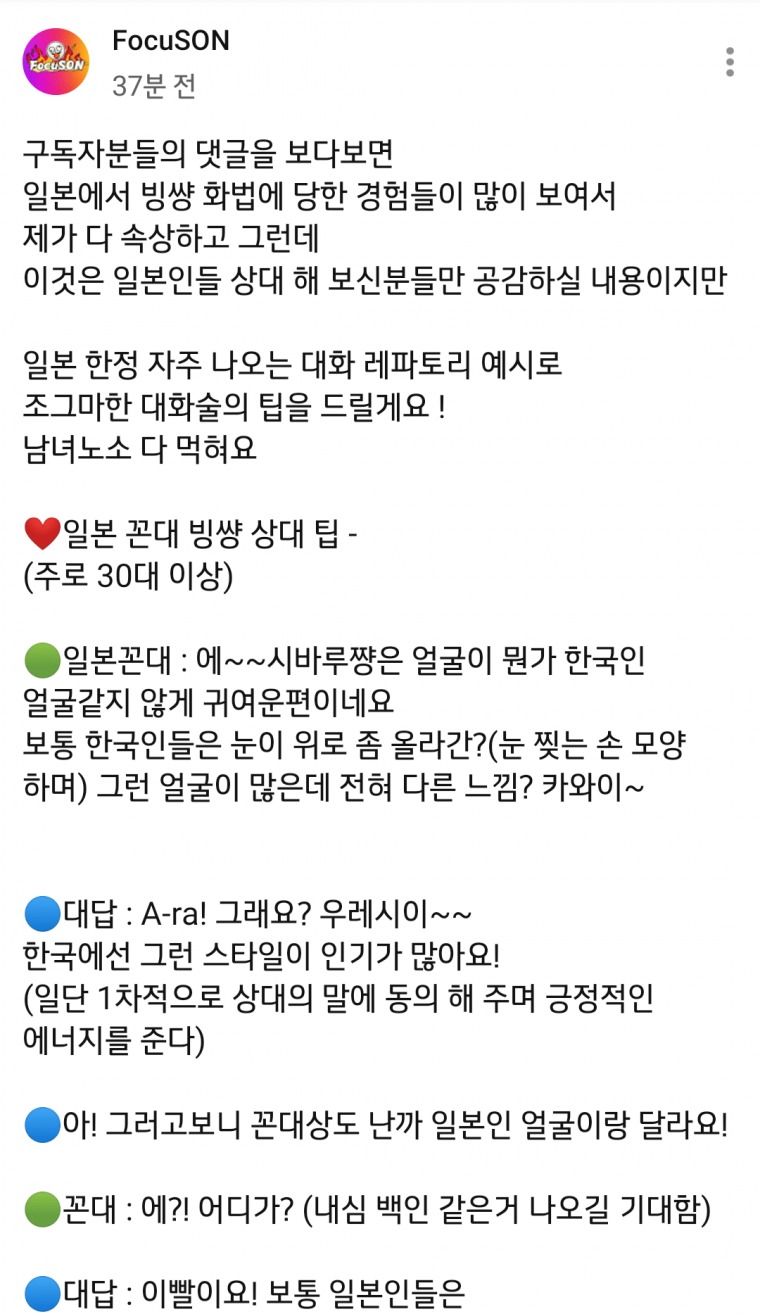760x1314 pixels.
Task: Open the post's overflow menu
Action: (730, 62)
